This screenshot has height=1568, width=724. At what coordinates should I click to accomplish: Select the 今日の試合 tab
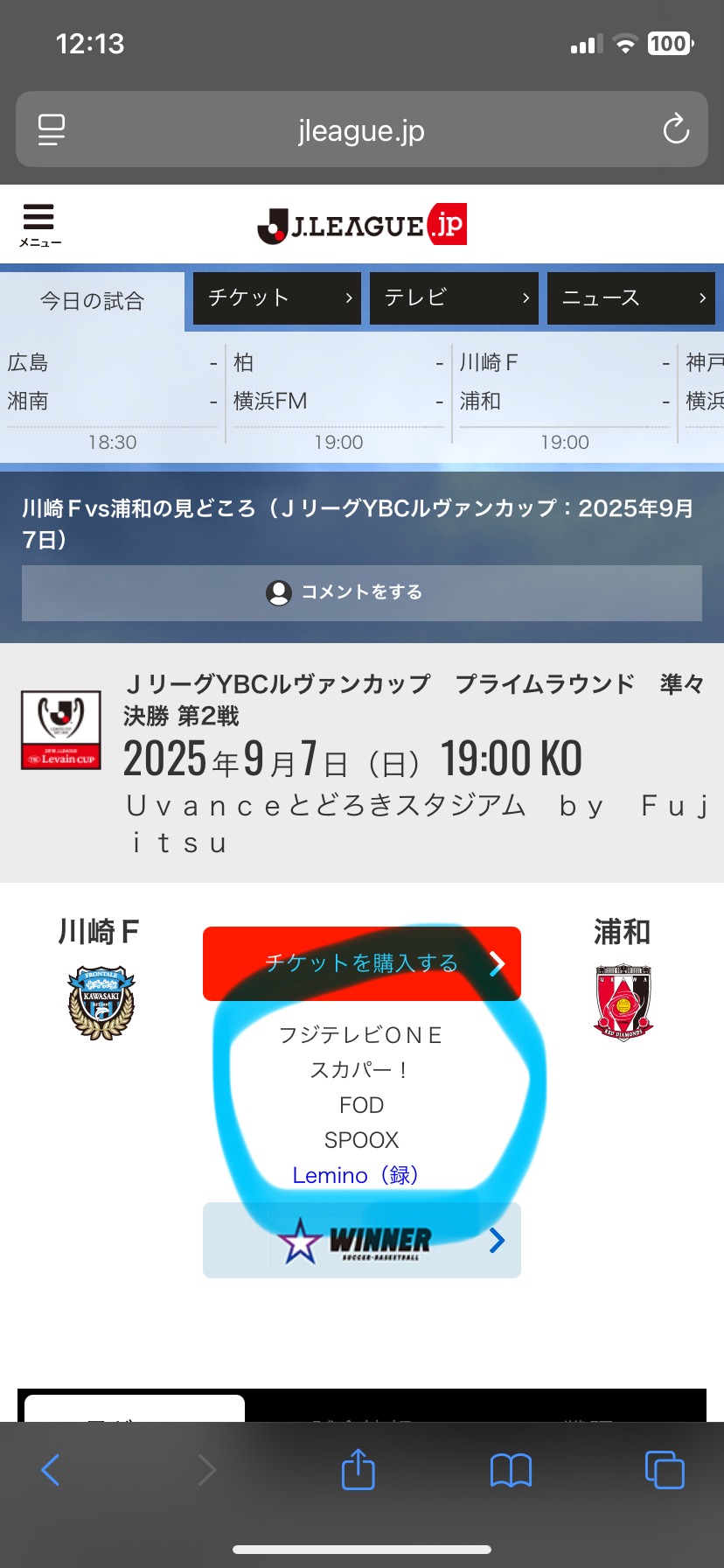pyautogui.click(x=92, y=301)
